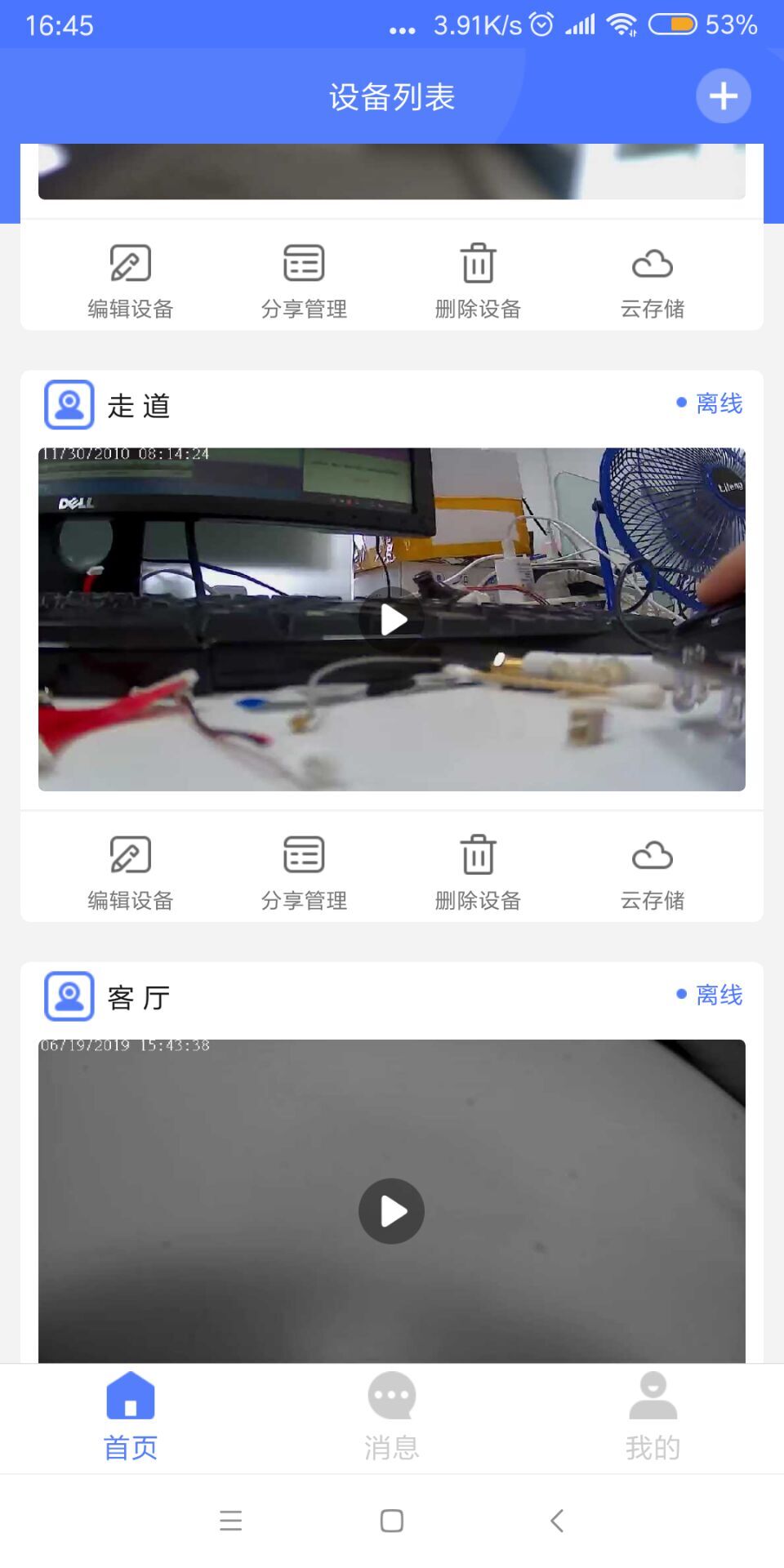Add a new device with the plus button
Viewport: 784px width, 1568px height.
point(723,96)
